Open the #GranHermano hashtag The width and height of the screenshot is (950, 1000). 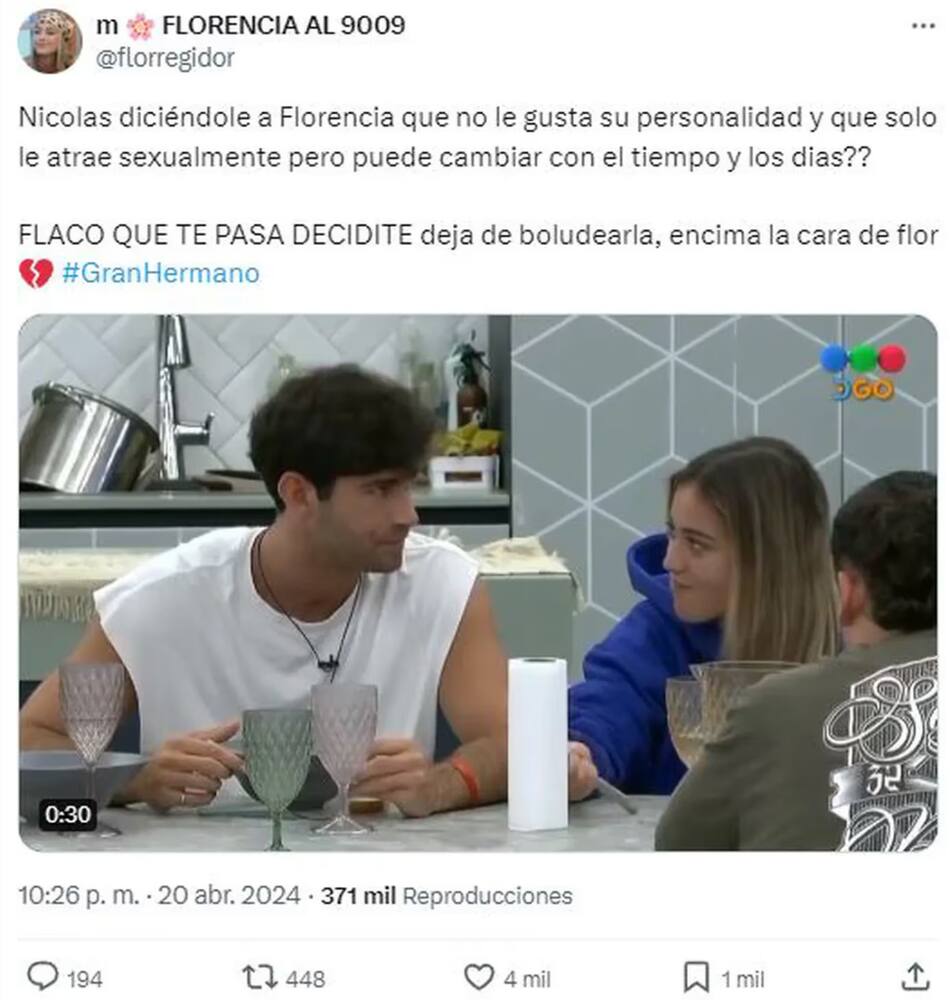160,273
